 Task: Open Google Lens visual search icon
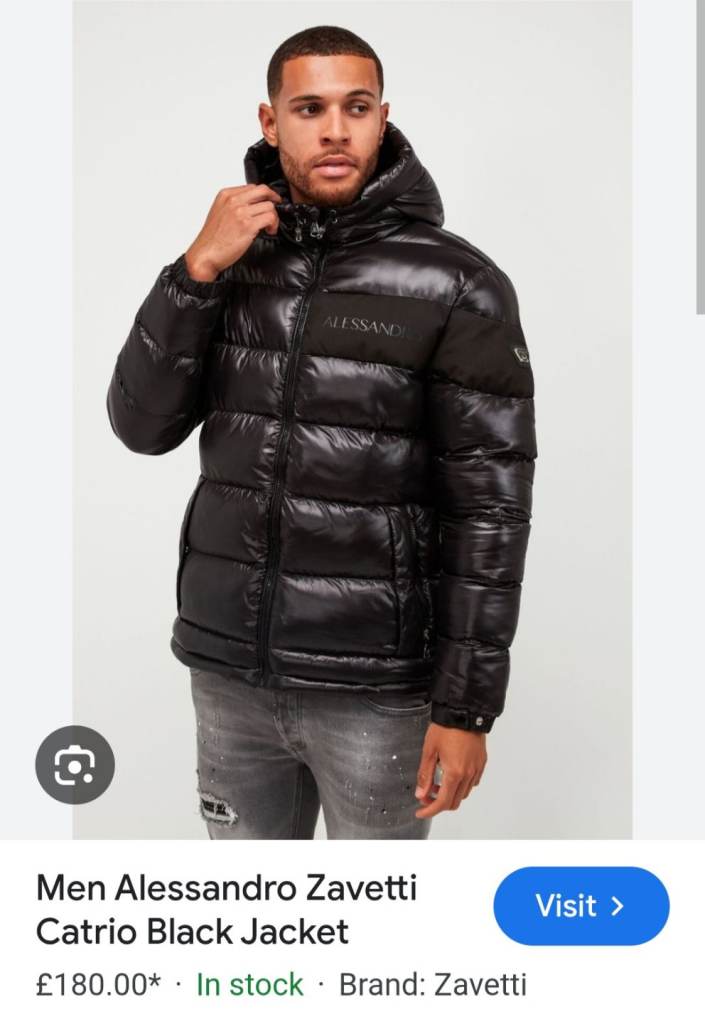(75, 765)
